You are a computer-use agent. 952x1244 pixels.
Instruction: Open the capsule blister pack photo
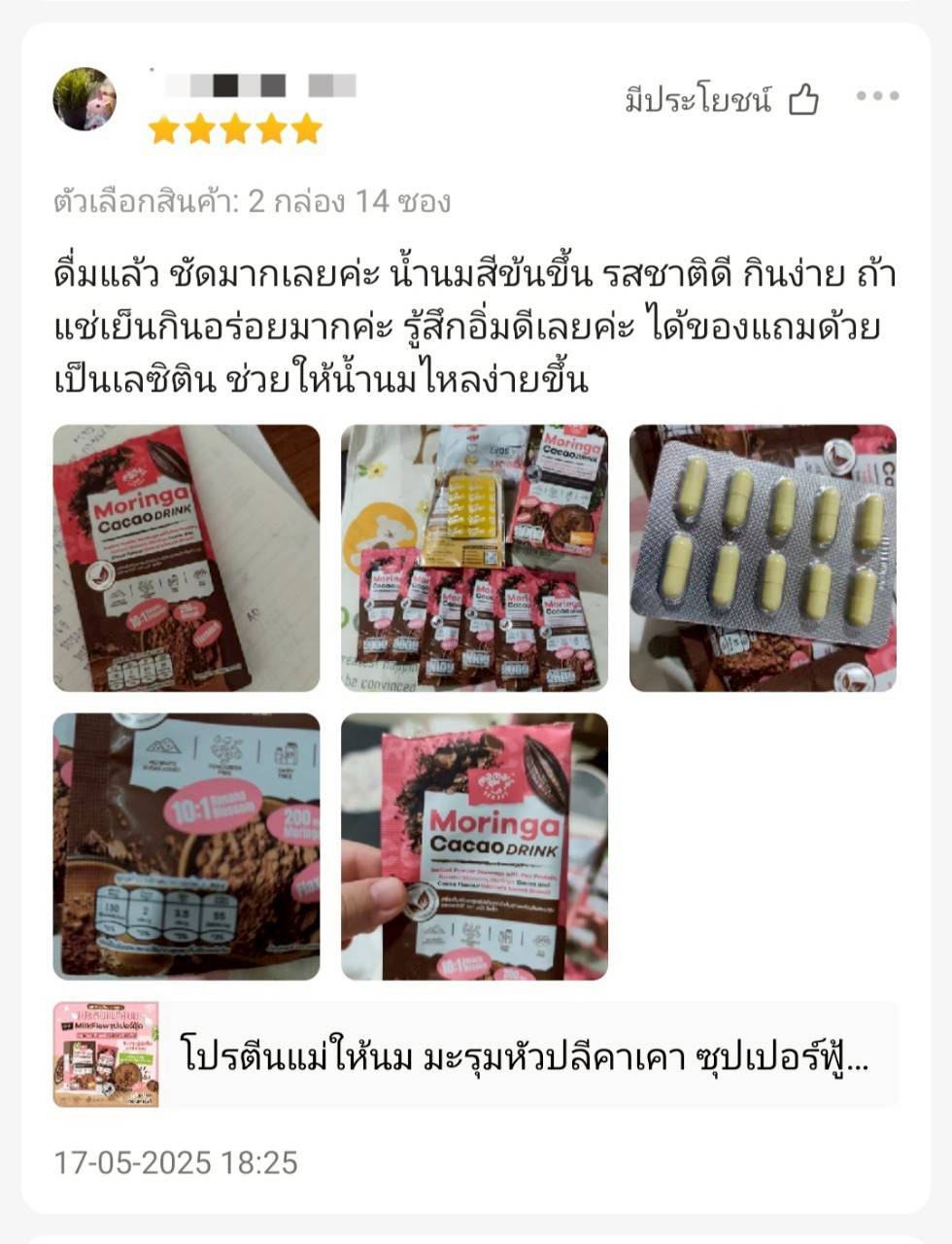pyautogui.click(x=763, y=558)
